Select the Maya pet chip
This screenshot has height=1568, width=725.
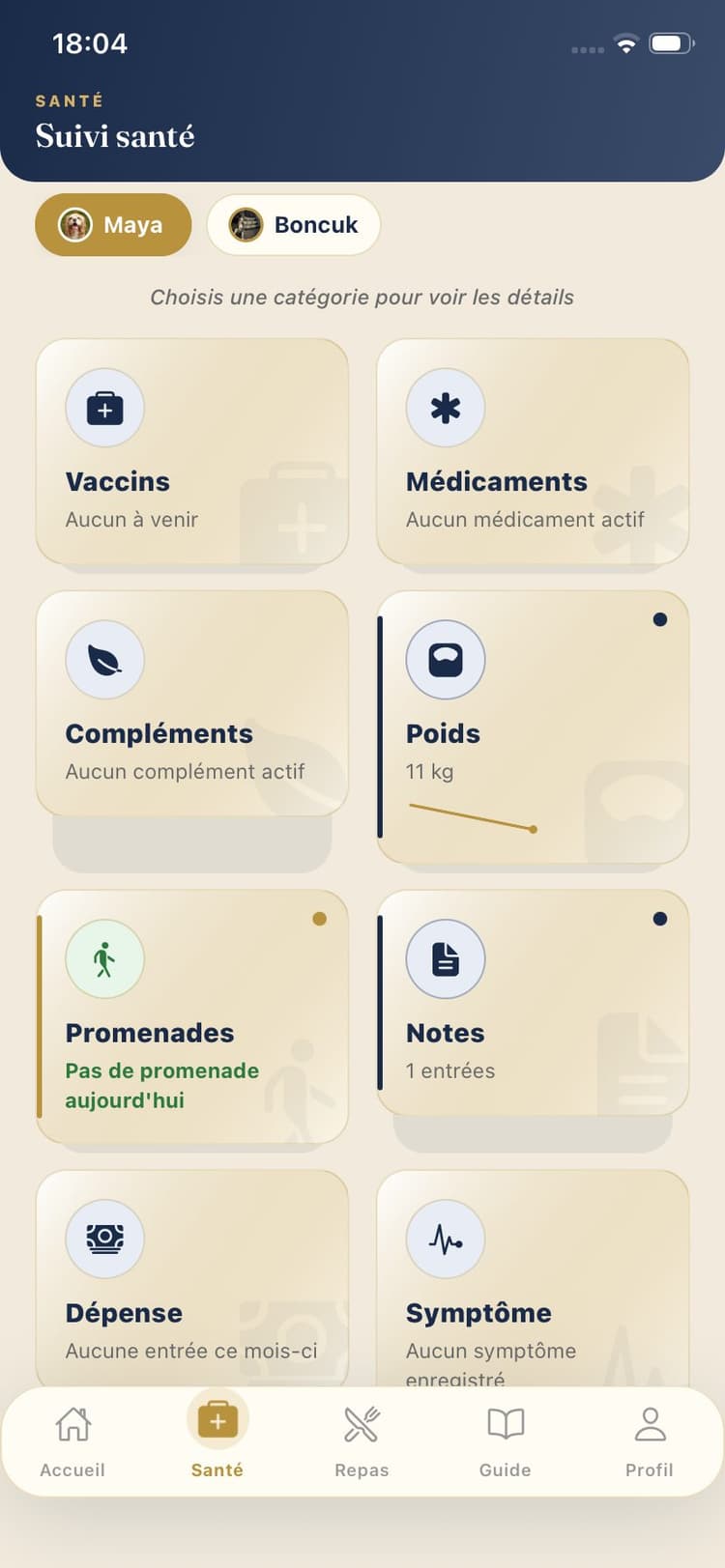pos(113,225)
